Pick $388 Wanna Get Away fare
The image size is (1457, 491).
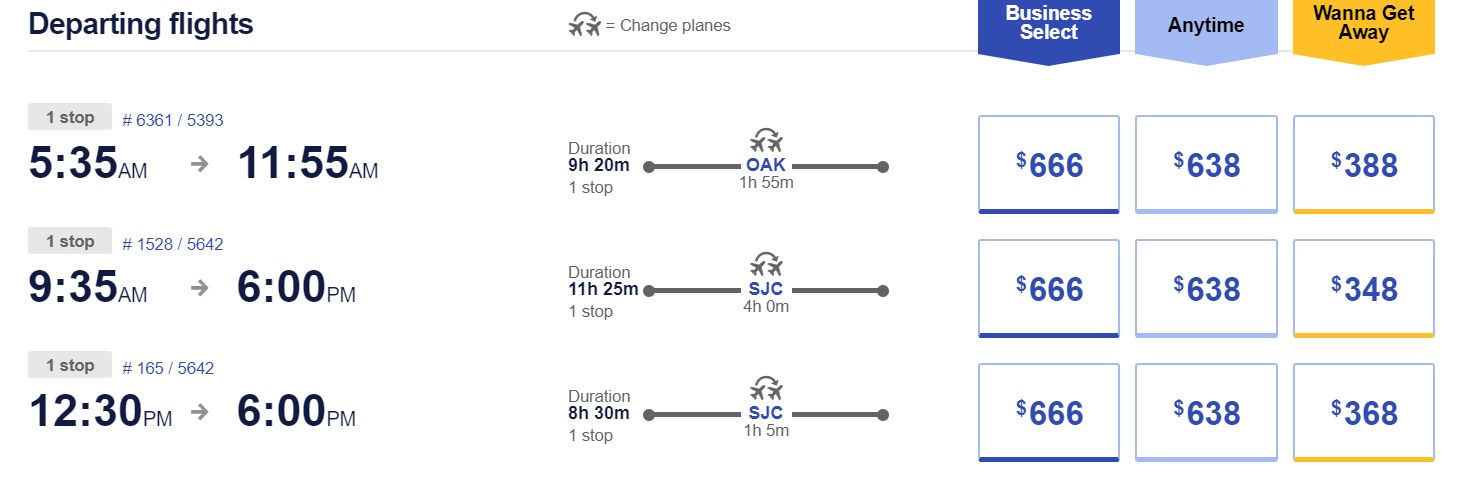tap(1364, 165)
